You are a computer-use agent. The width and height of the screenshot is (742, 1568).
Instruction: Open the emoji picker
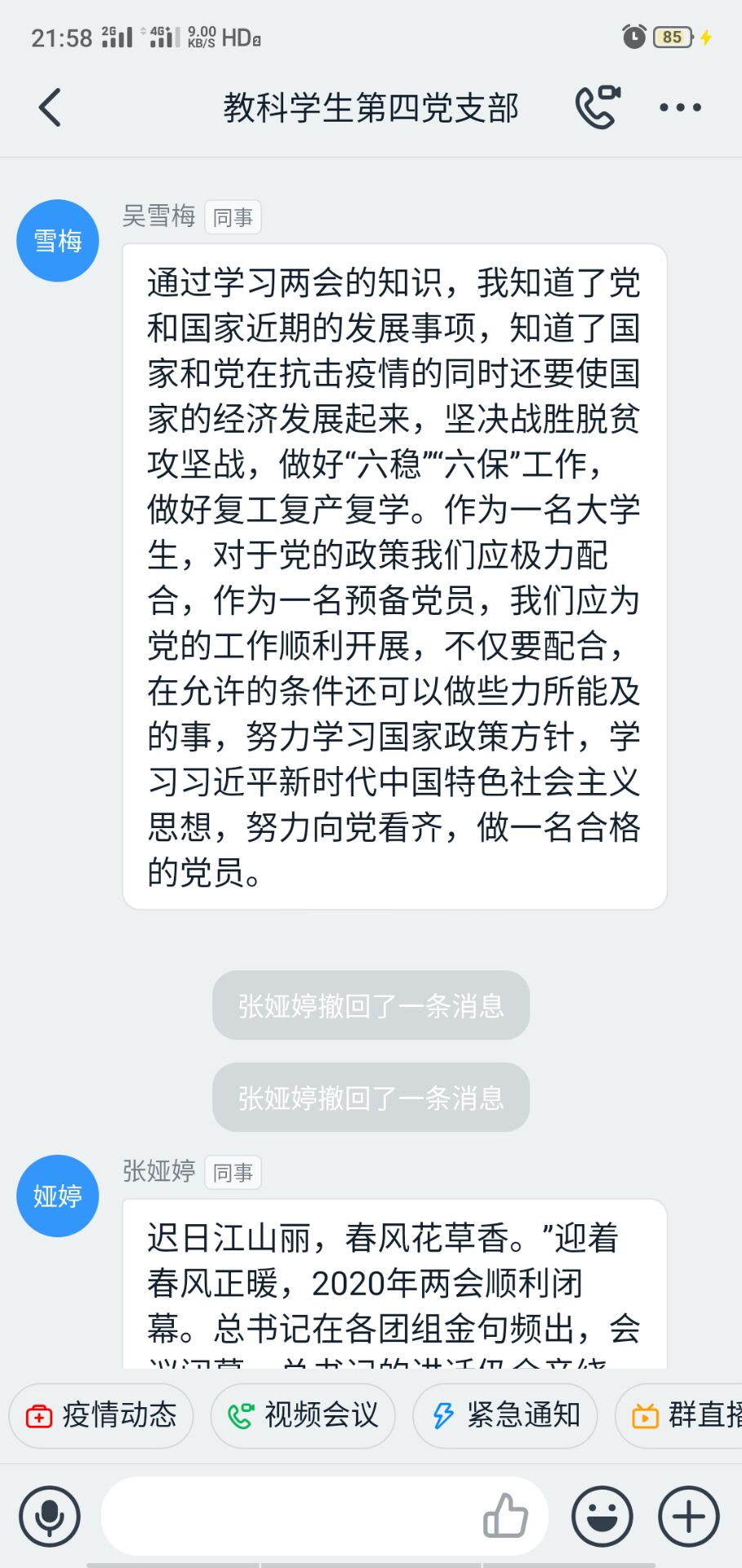(602, 1517)
